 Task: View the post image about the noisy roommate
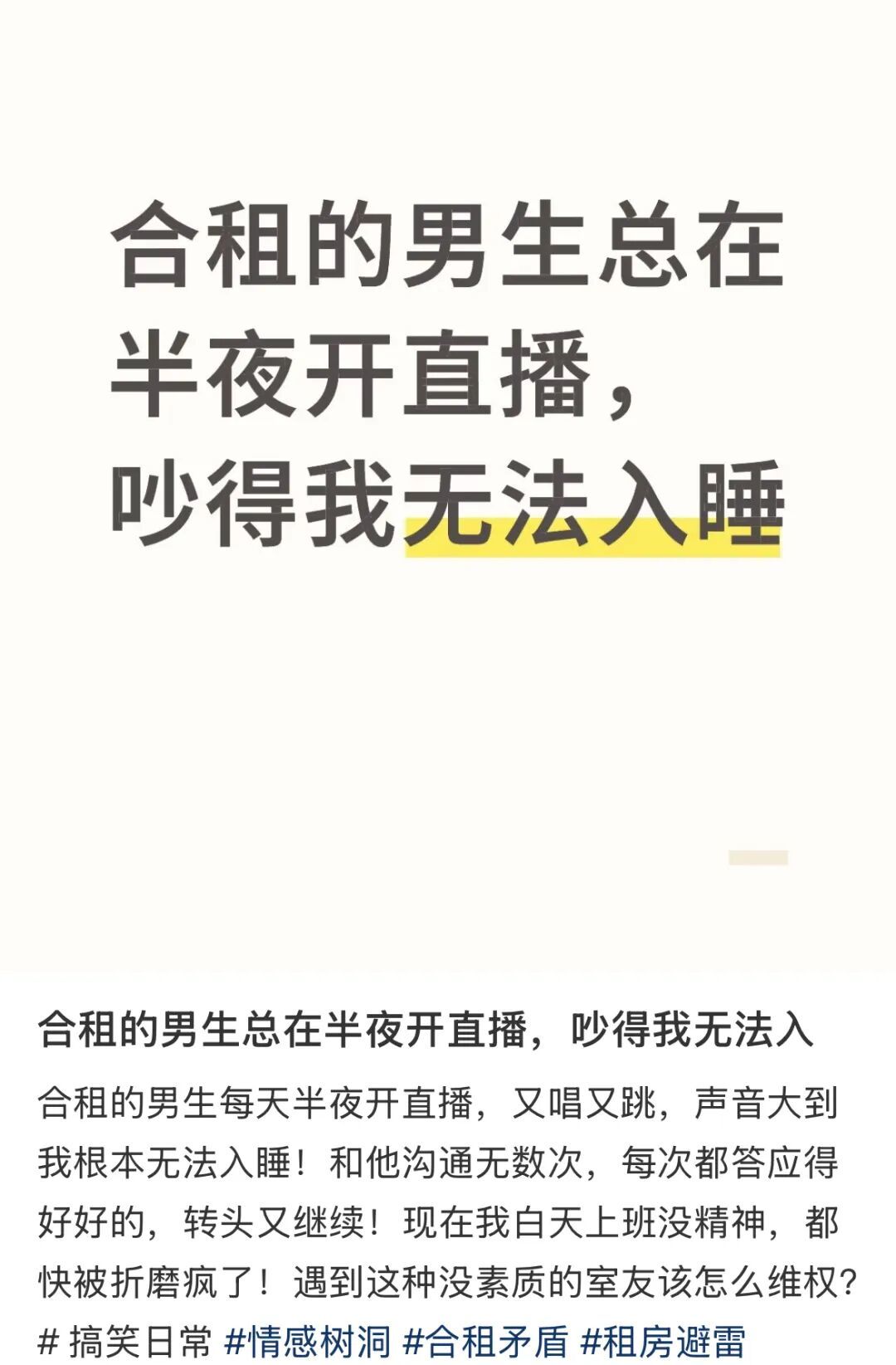point(448,481)
